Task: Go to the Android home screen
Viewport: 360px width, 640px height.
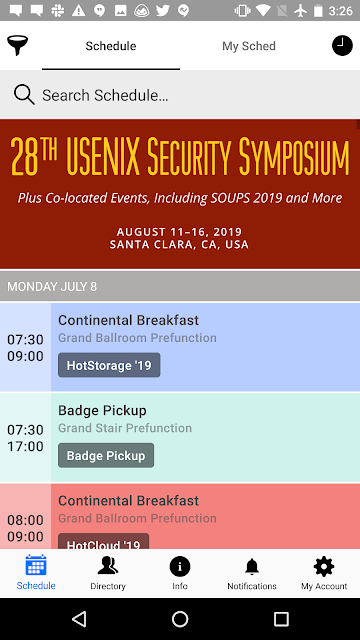Action: (180, 619)
